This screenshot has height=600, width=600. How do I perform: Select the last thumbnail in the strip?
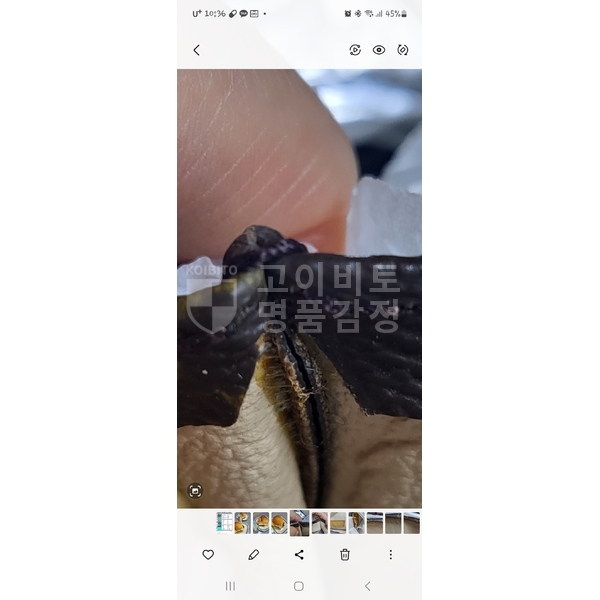[411, 522]
